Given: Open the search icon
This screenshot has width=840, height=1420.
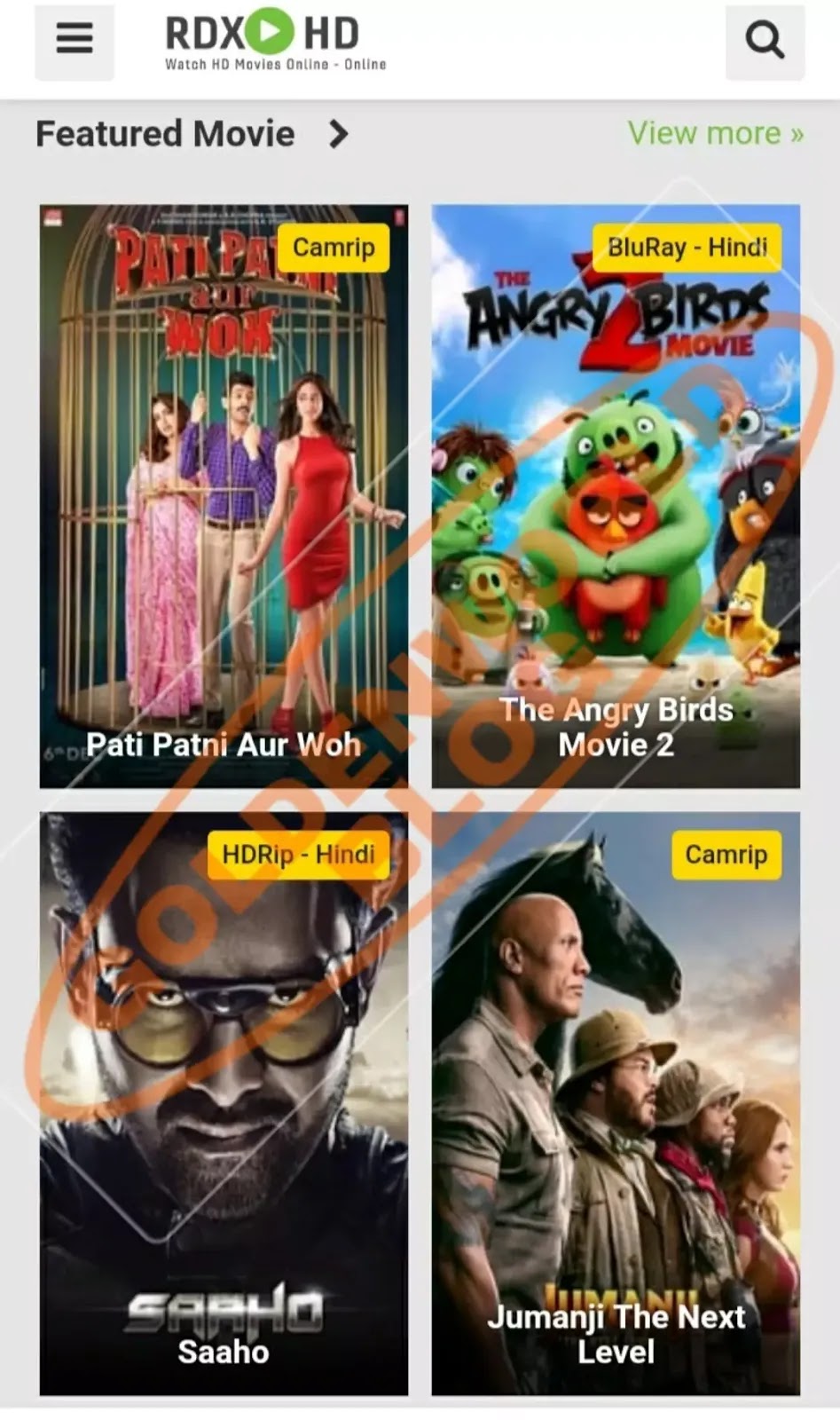Looking at the screenshot, I should (x=764, y=41).
